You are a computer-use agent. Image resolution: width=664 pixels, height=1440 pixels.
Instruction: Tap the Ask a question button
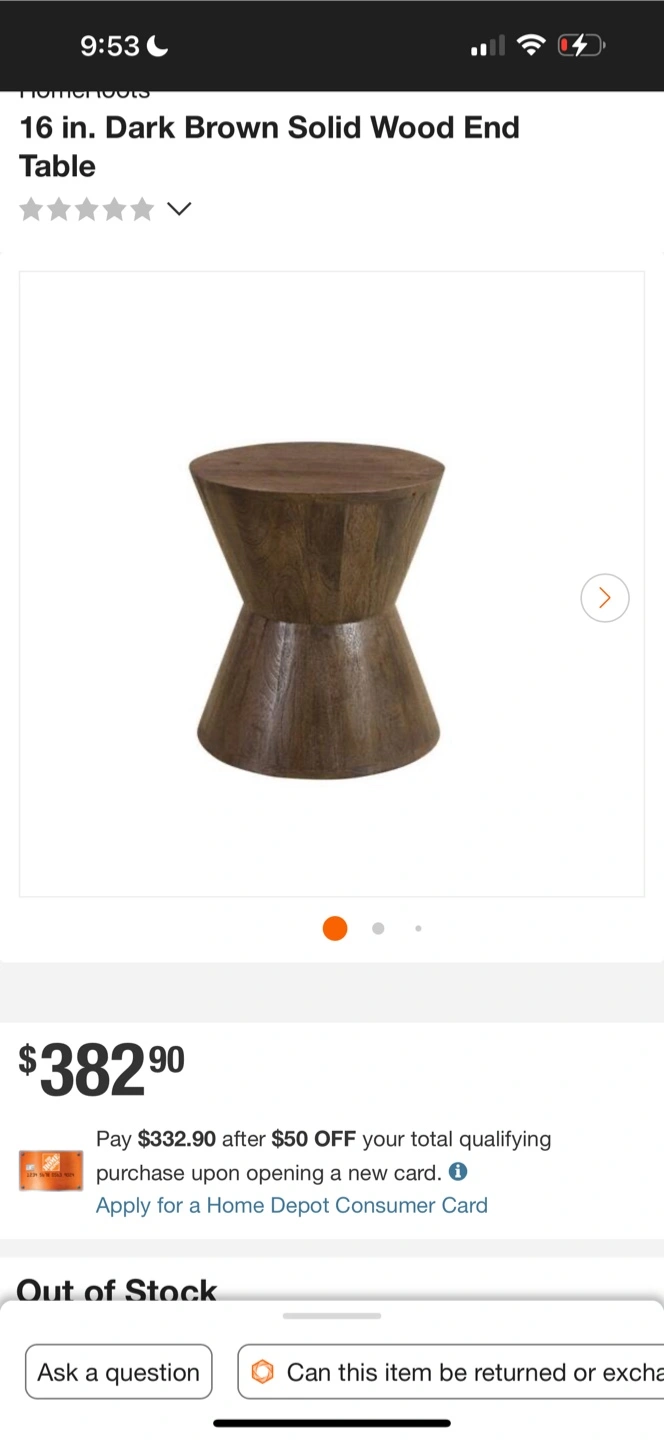click(119, 1372)
